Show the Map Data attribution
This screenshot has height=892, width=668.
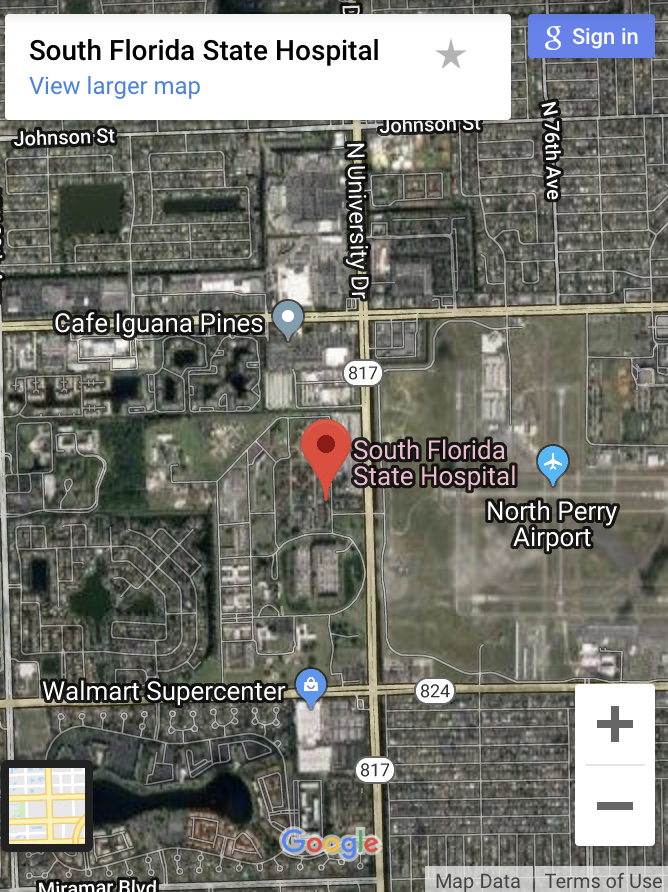(478, 881)
